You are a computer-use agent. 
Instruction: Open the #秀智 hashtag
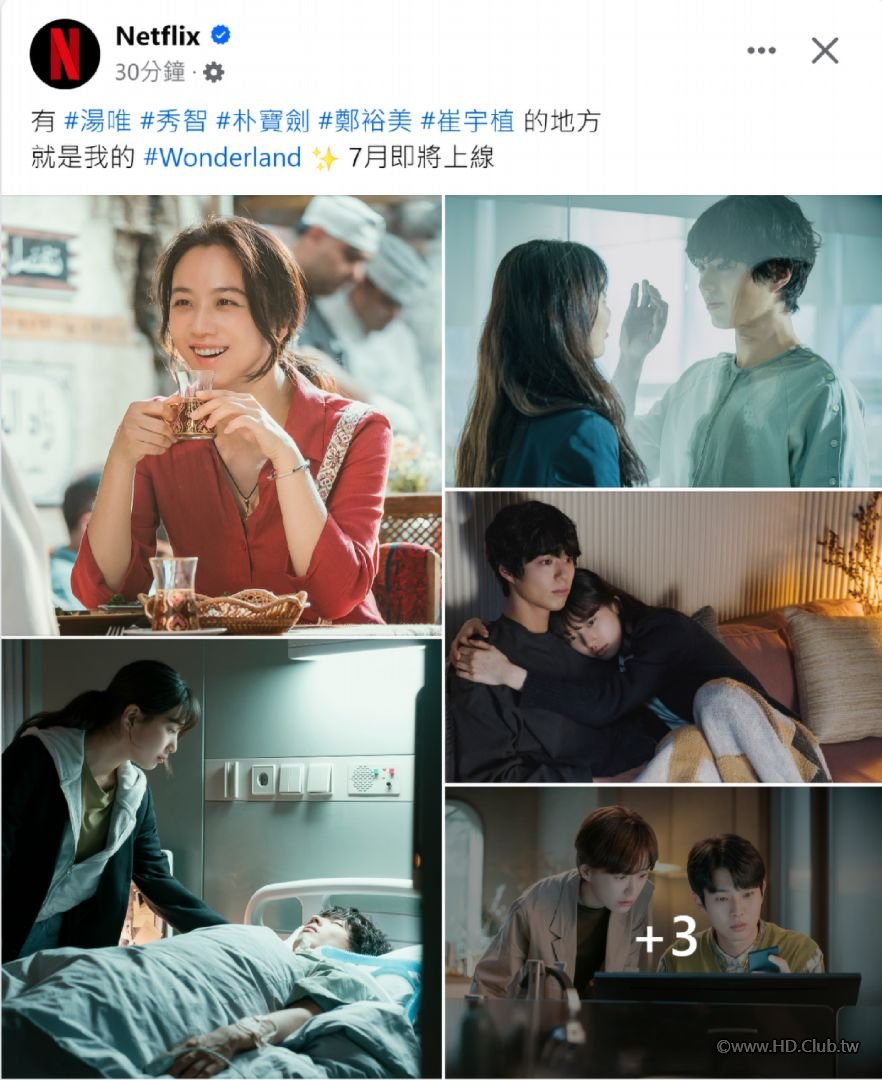pyautogui.click(x=173, y=122)
